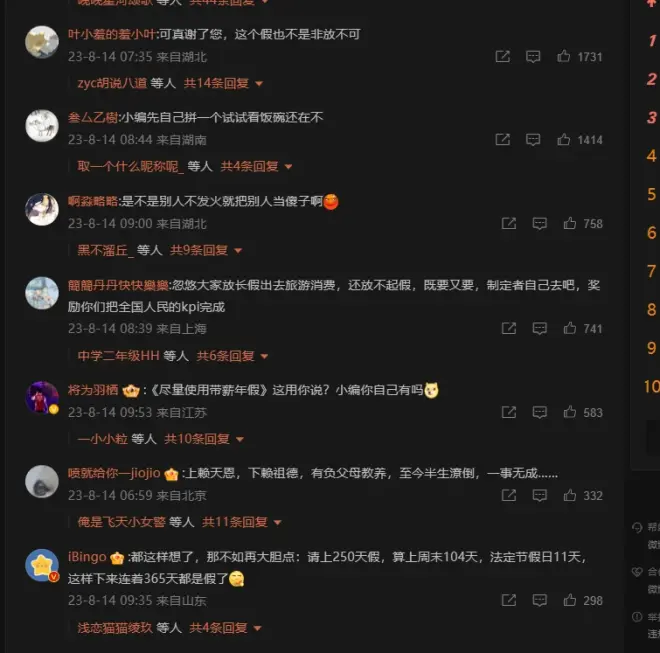Like the comment by 喷就给你一jiojio
Screen dimensions: 660x653
tap(570, 495)
